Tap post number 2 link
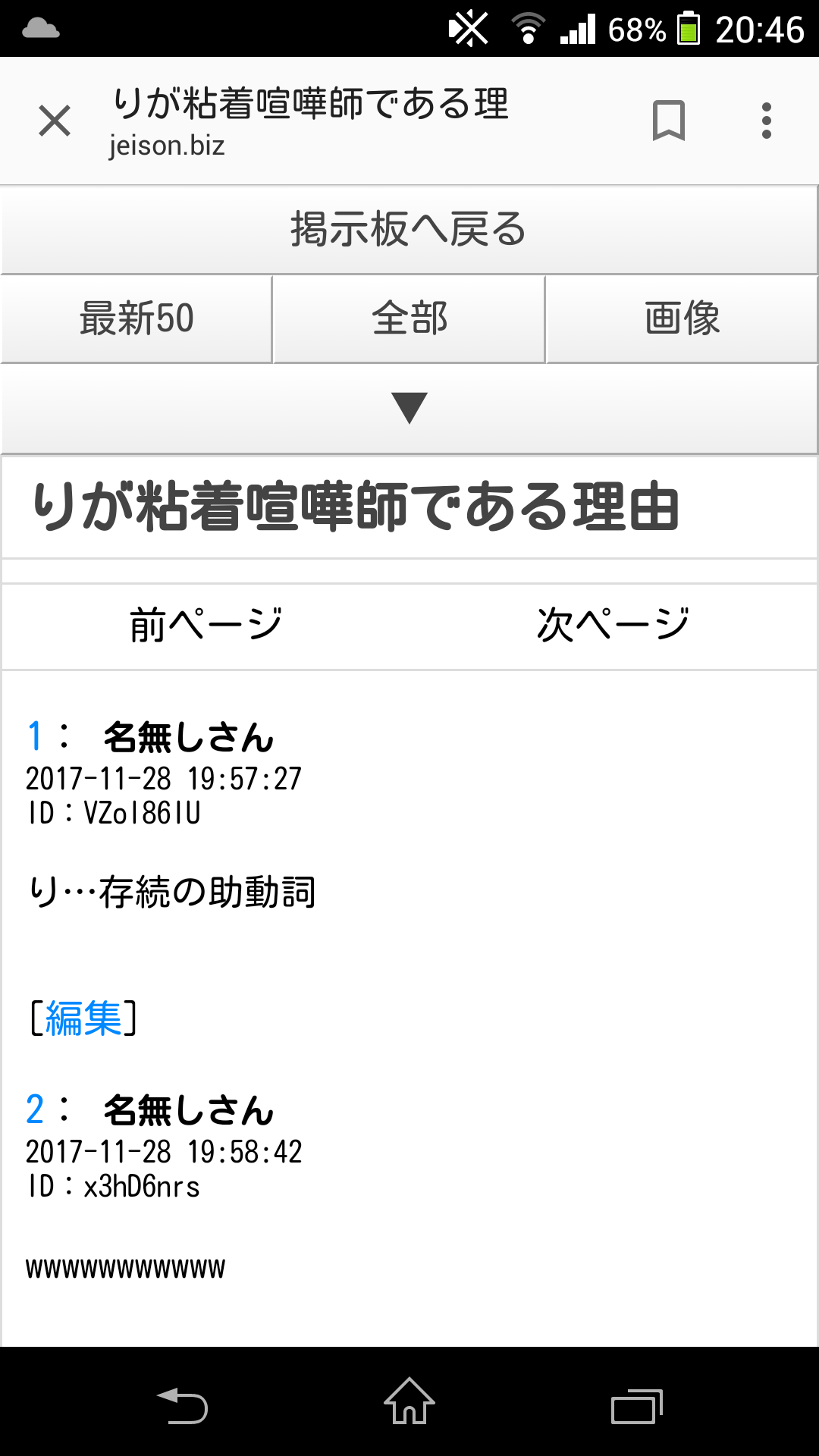 pos(35,1109)
